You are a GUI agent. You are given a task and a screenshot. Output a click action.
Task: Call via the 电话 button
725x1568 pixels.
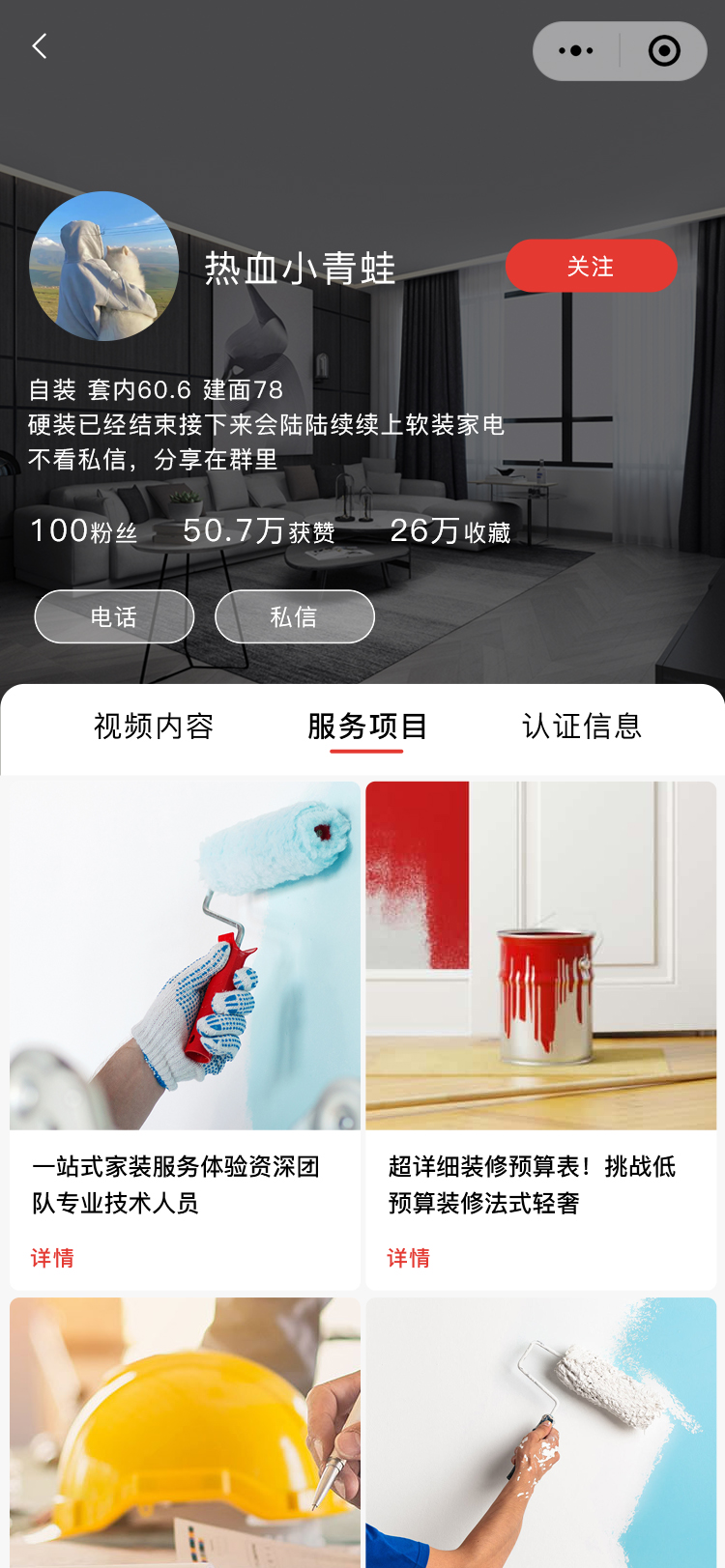click(x=114, y=616)
